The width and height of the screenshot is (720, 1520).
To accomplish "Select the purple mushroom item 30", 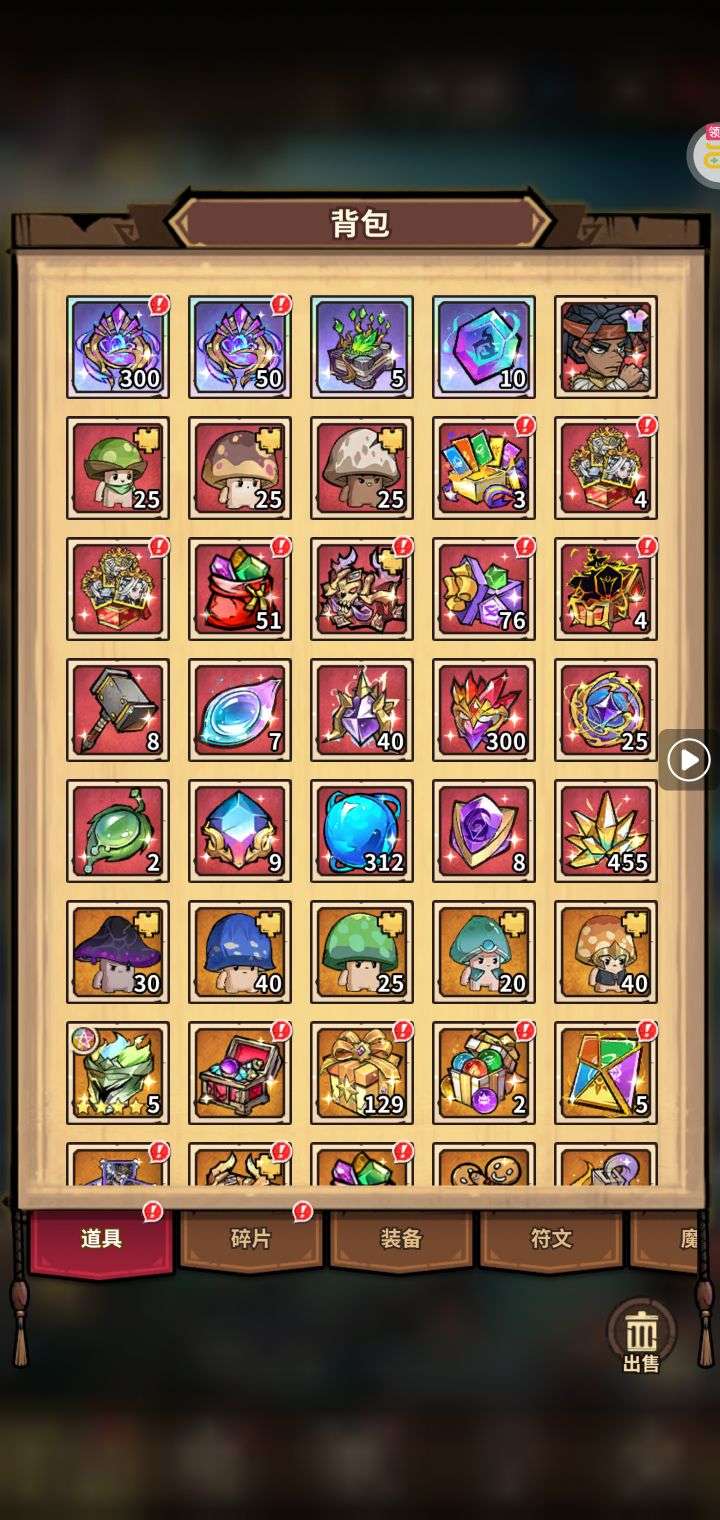I will 118,952.
